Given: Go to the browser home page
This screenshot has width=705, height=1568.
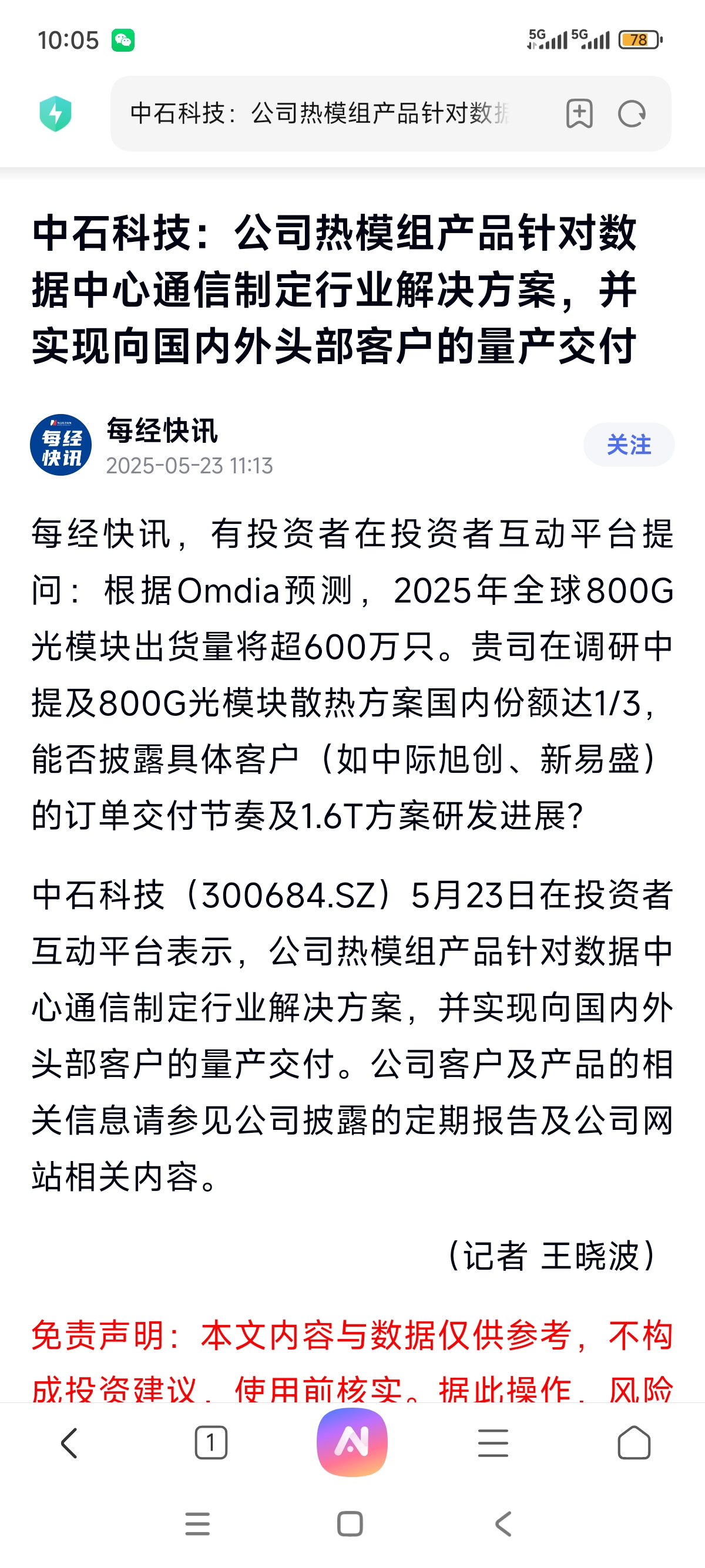Looking at the screenshot, I should point(634,1443).
